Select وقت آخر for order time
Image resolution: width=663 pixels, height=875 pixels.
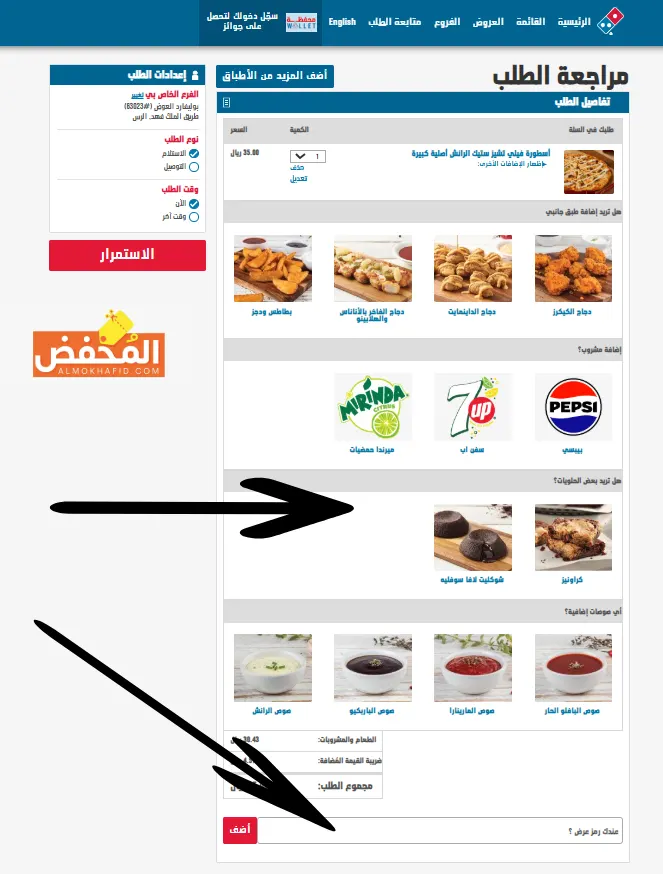click(194, 216)
